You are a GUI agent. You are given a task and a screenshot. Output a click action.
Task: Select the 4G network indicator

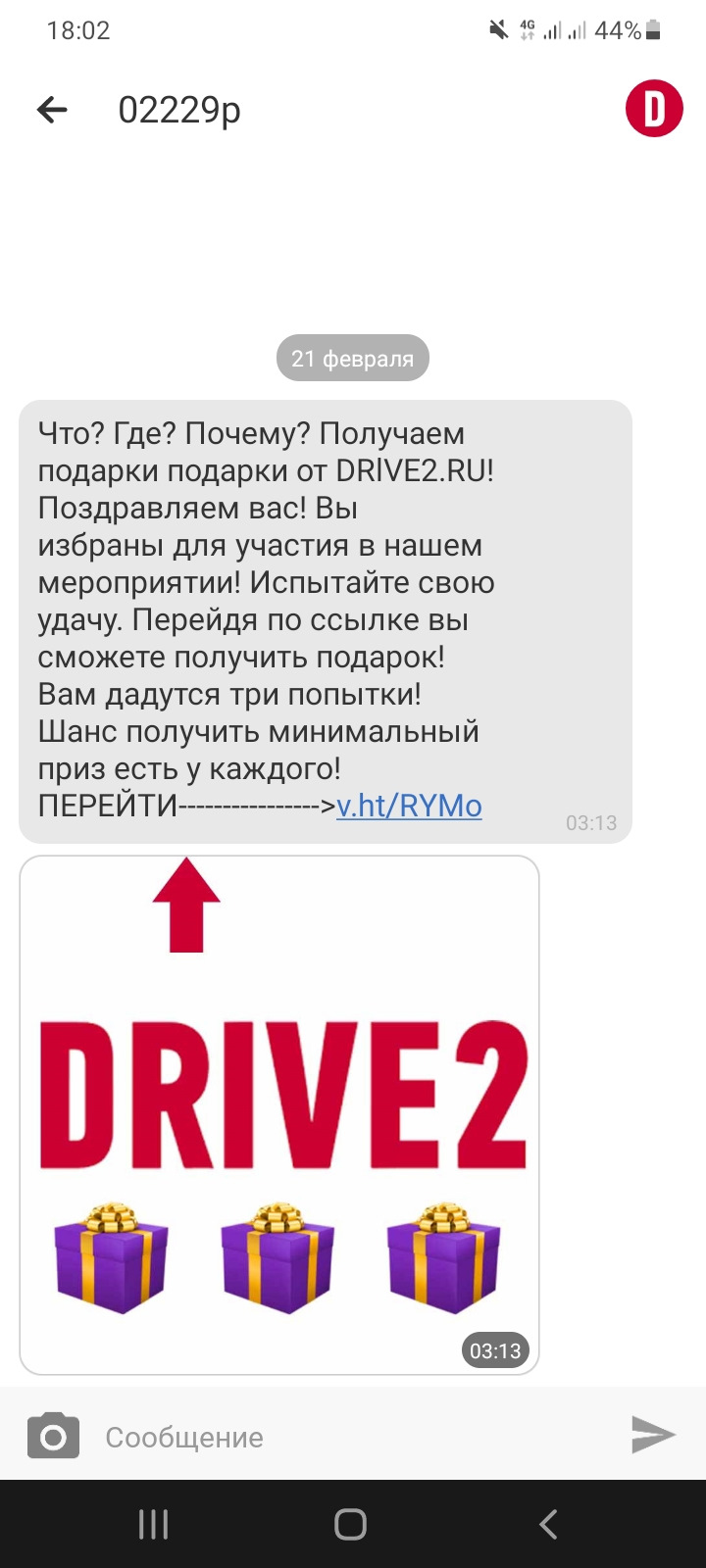(525, 30)
